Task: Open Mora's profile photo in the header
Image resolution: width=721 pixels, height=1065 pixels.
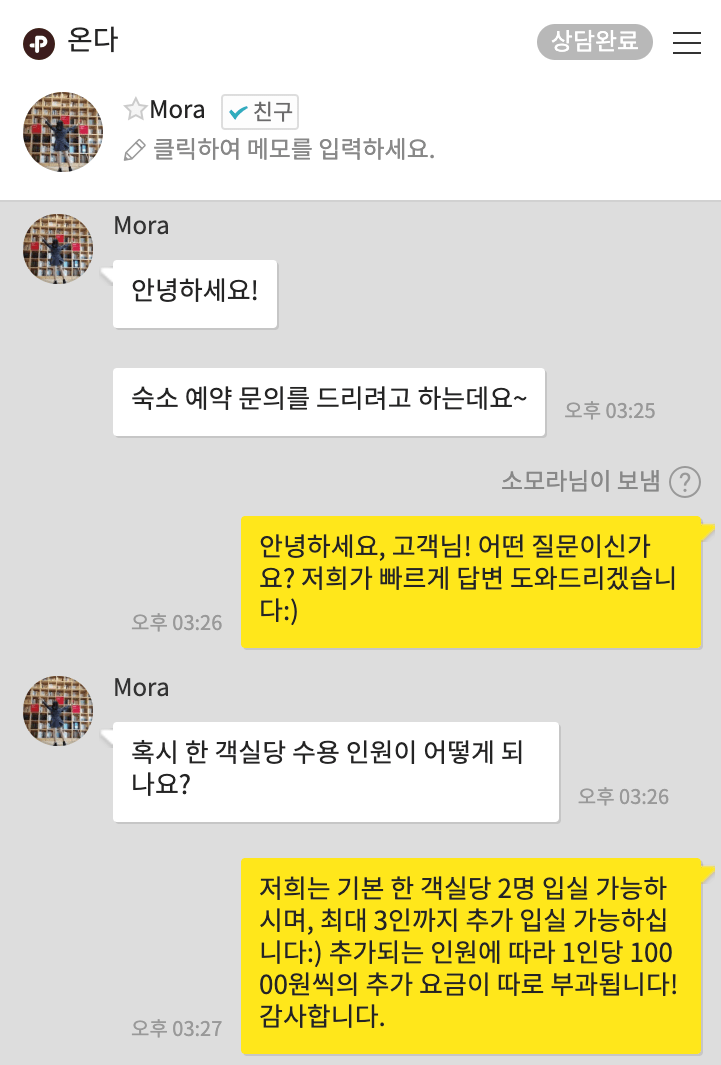Action: tap(63, 132)
